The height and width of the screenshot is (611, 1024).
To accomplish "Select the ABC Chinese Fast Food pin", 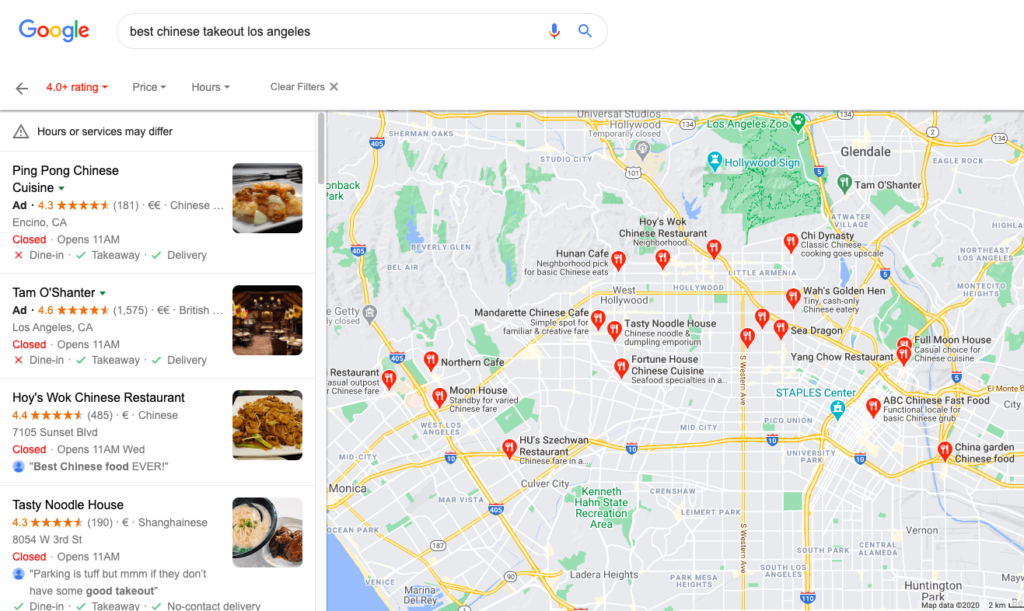I will coord(873,406).
